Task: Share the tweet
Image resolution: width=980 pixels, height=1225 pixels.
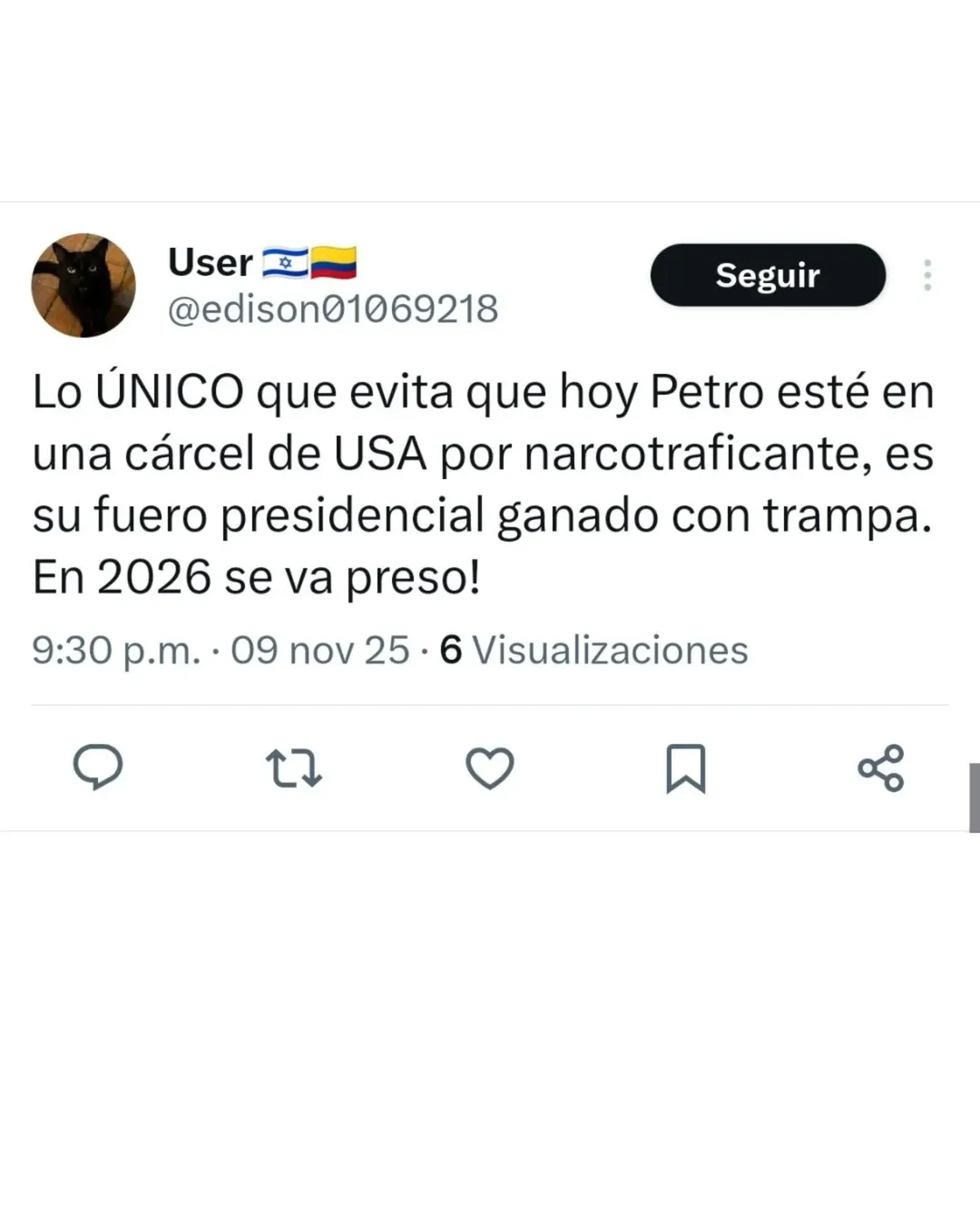Action: tap(880, 768)
